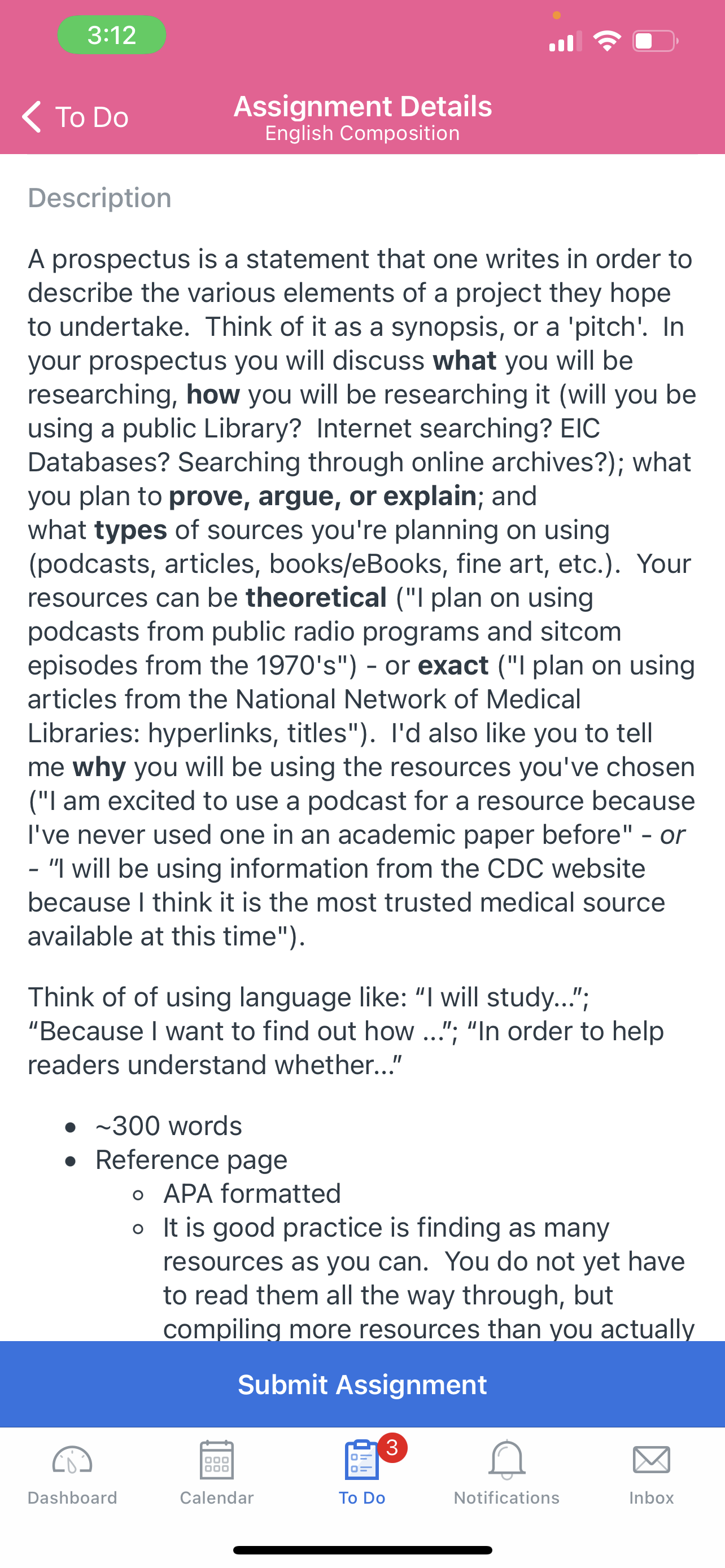Tap the Submit Assignment button

tap(362, 1384)
